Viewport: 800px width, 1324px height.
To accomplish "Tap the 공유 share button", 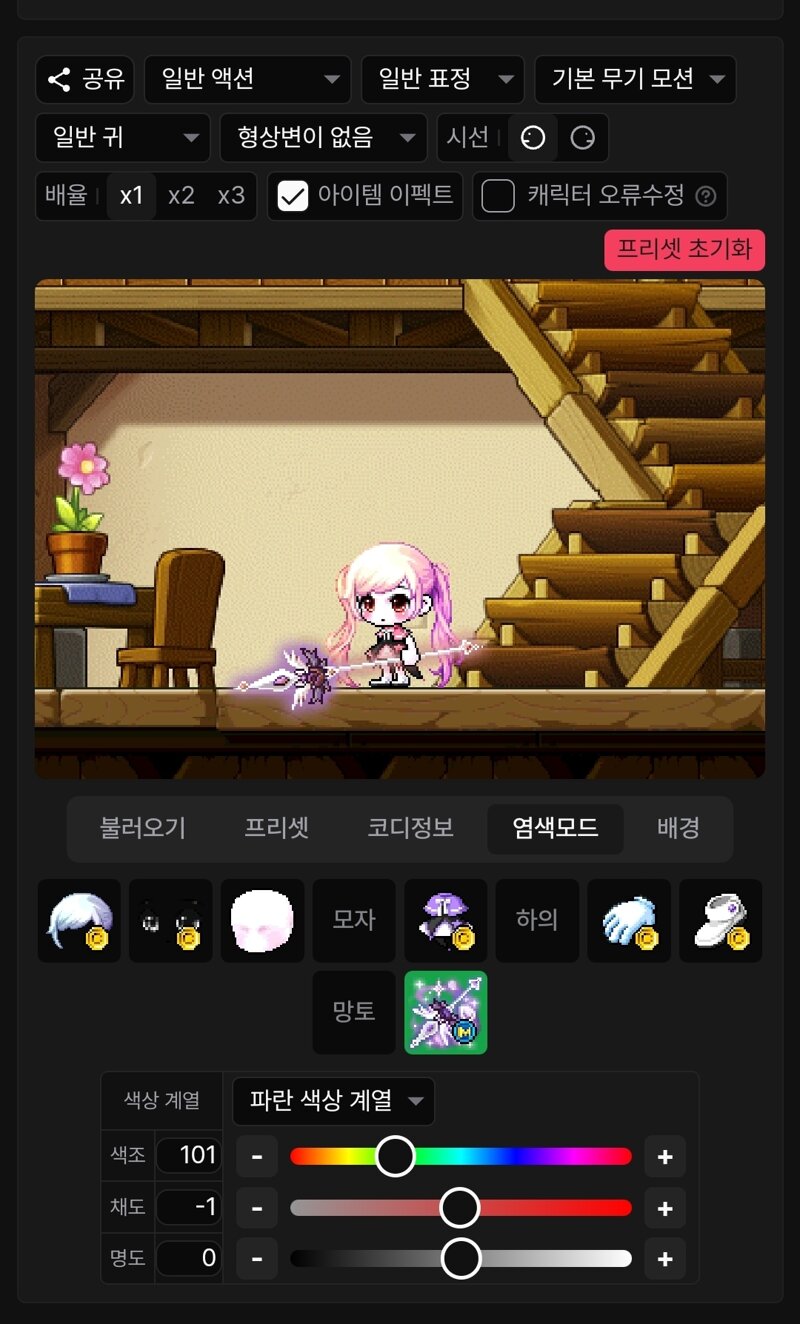I will (84, 80).
